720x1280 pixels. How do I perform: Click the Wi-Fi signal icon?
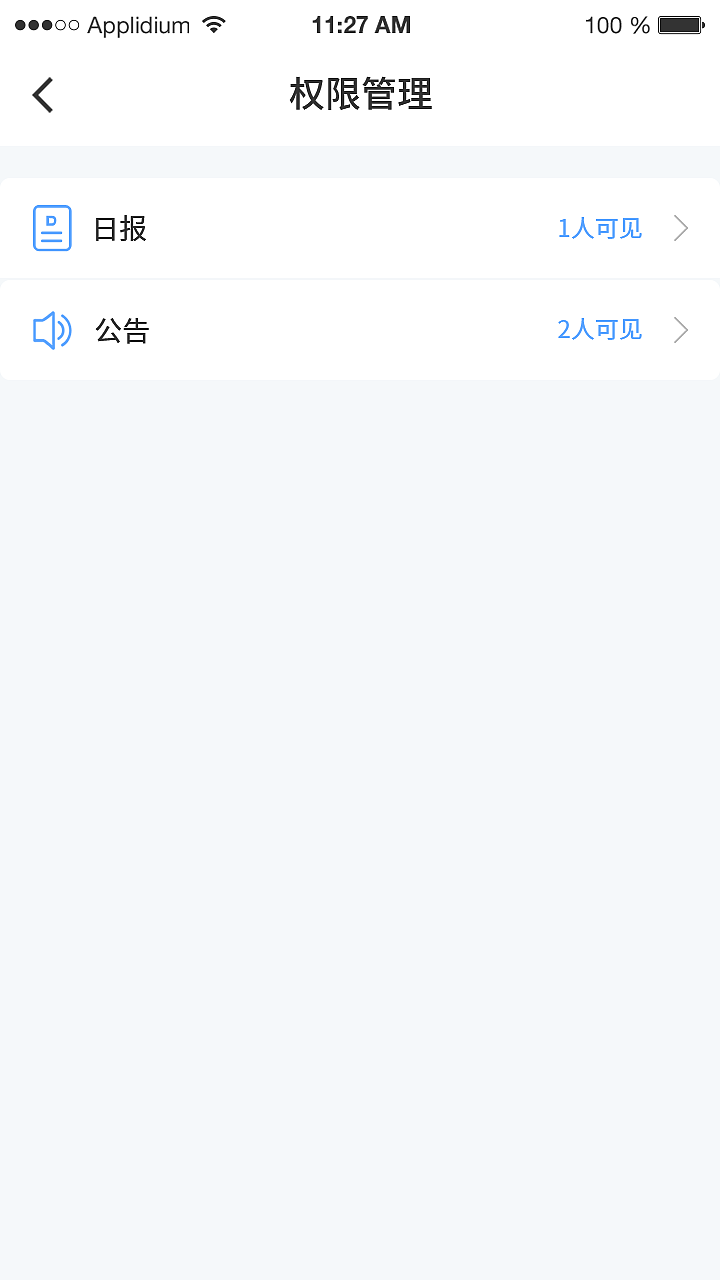click(212, 25)
